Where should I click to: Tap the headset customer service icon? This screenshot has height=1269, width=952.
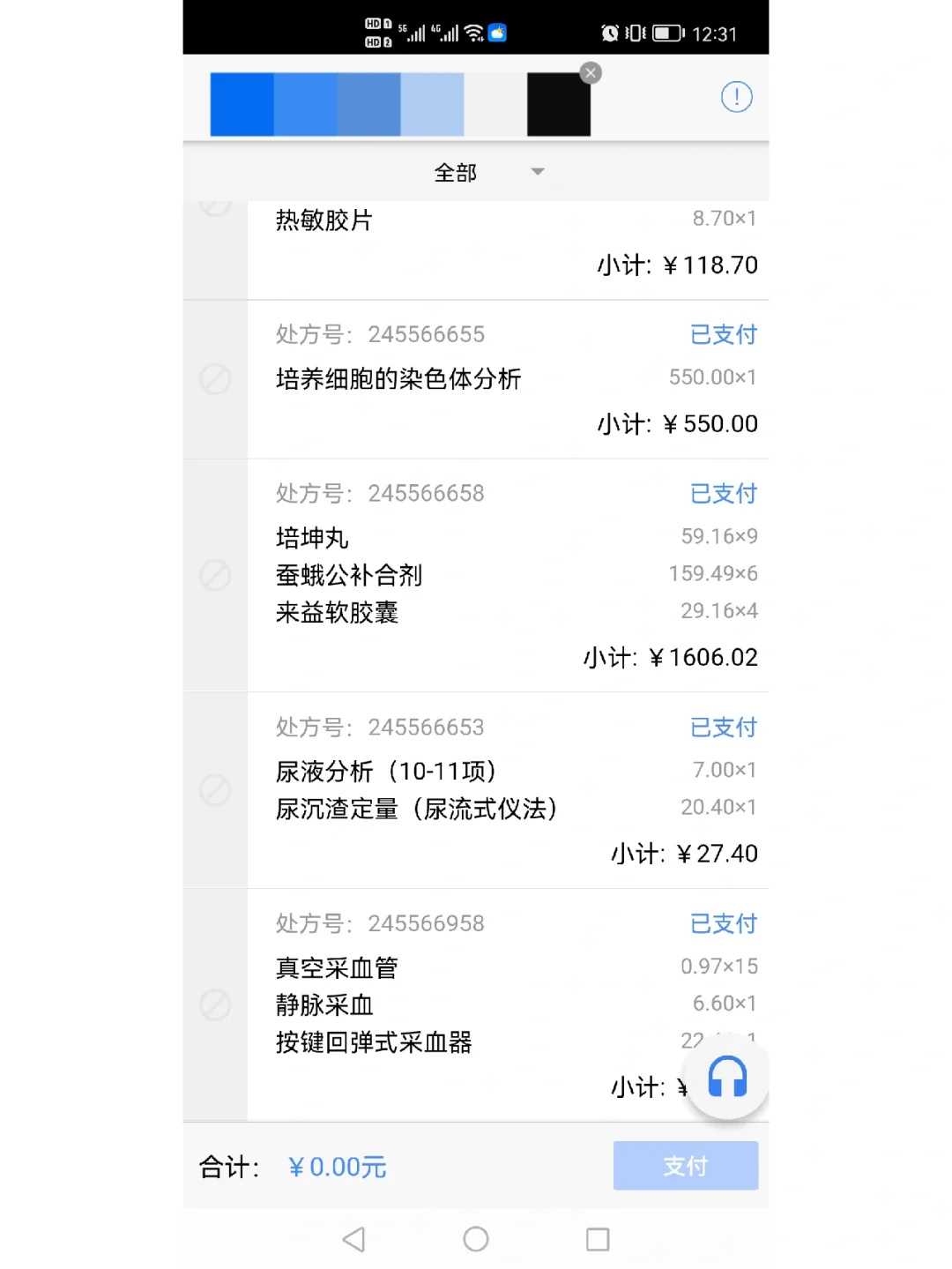click(x=726, y=1077)
